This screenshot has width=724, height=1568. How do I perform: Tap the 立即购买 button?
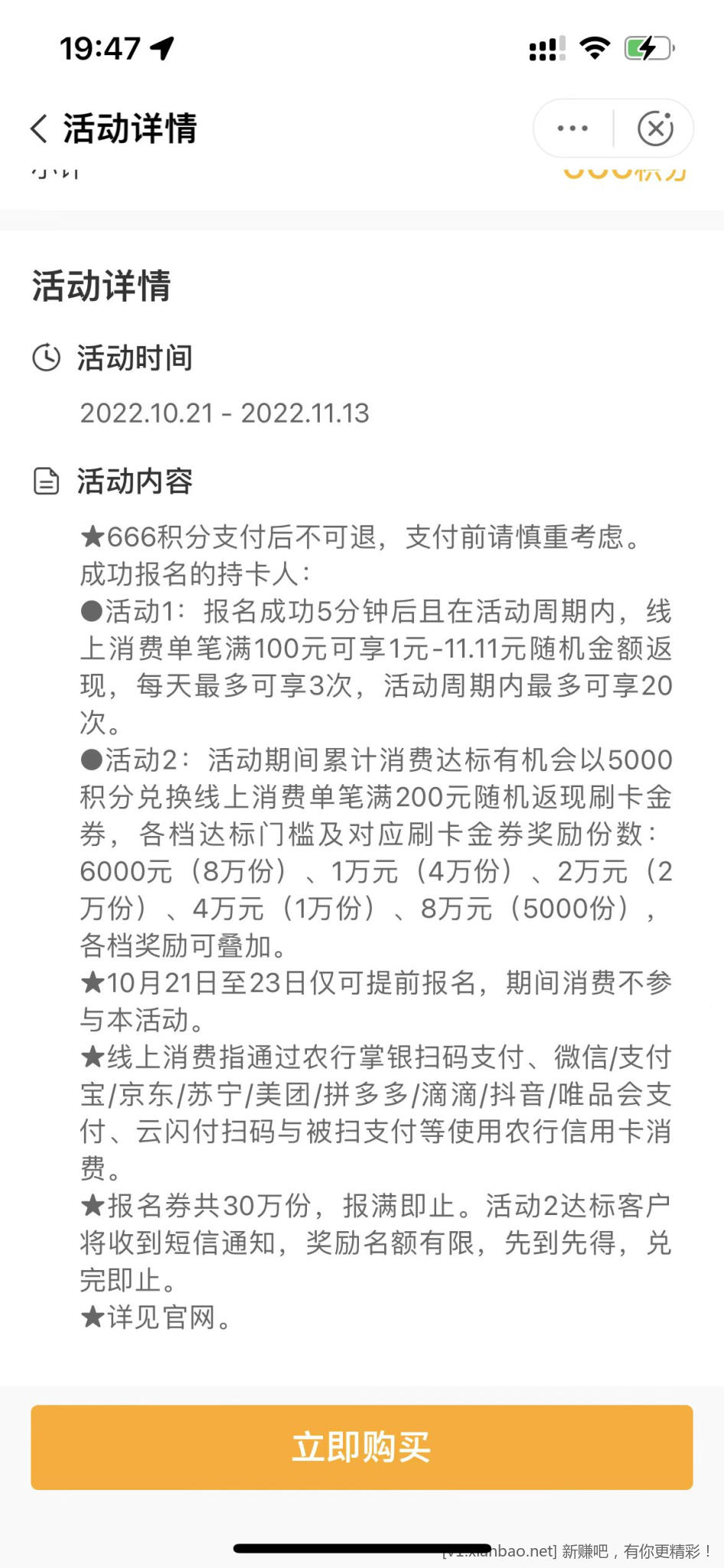coord(362,1447)
